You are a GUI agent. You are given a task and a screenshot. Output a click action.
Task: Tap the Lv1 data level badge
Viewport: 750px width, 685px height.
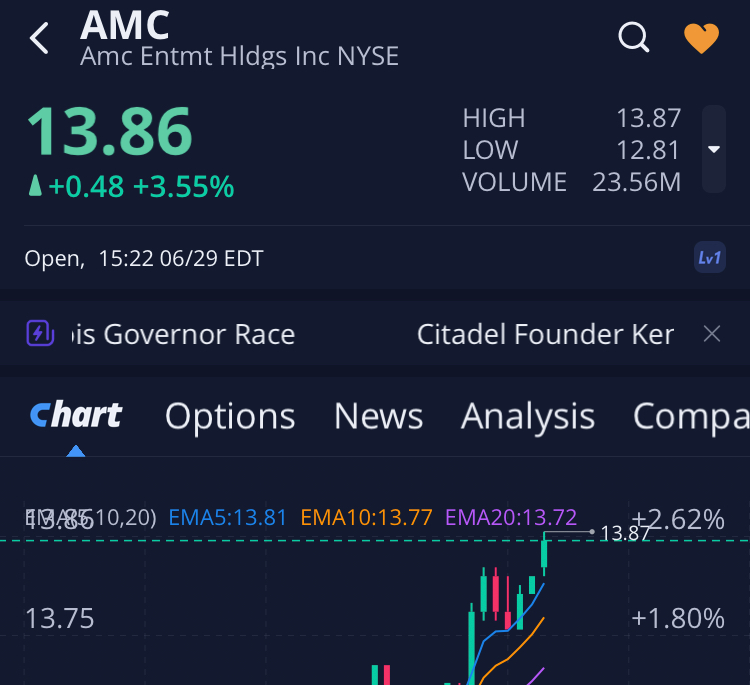point(709,258)
